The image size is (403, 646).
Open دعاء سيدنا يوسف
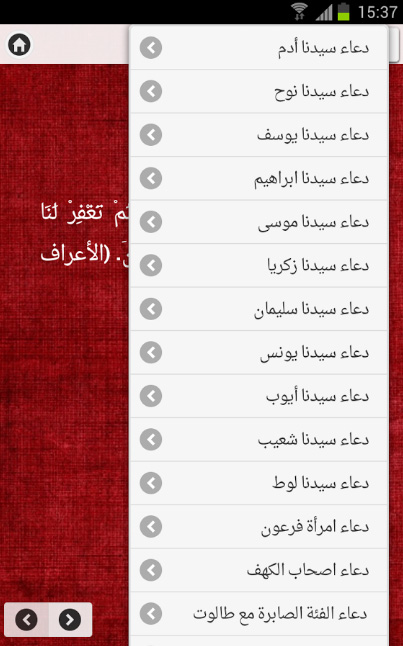259,135
